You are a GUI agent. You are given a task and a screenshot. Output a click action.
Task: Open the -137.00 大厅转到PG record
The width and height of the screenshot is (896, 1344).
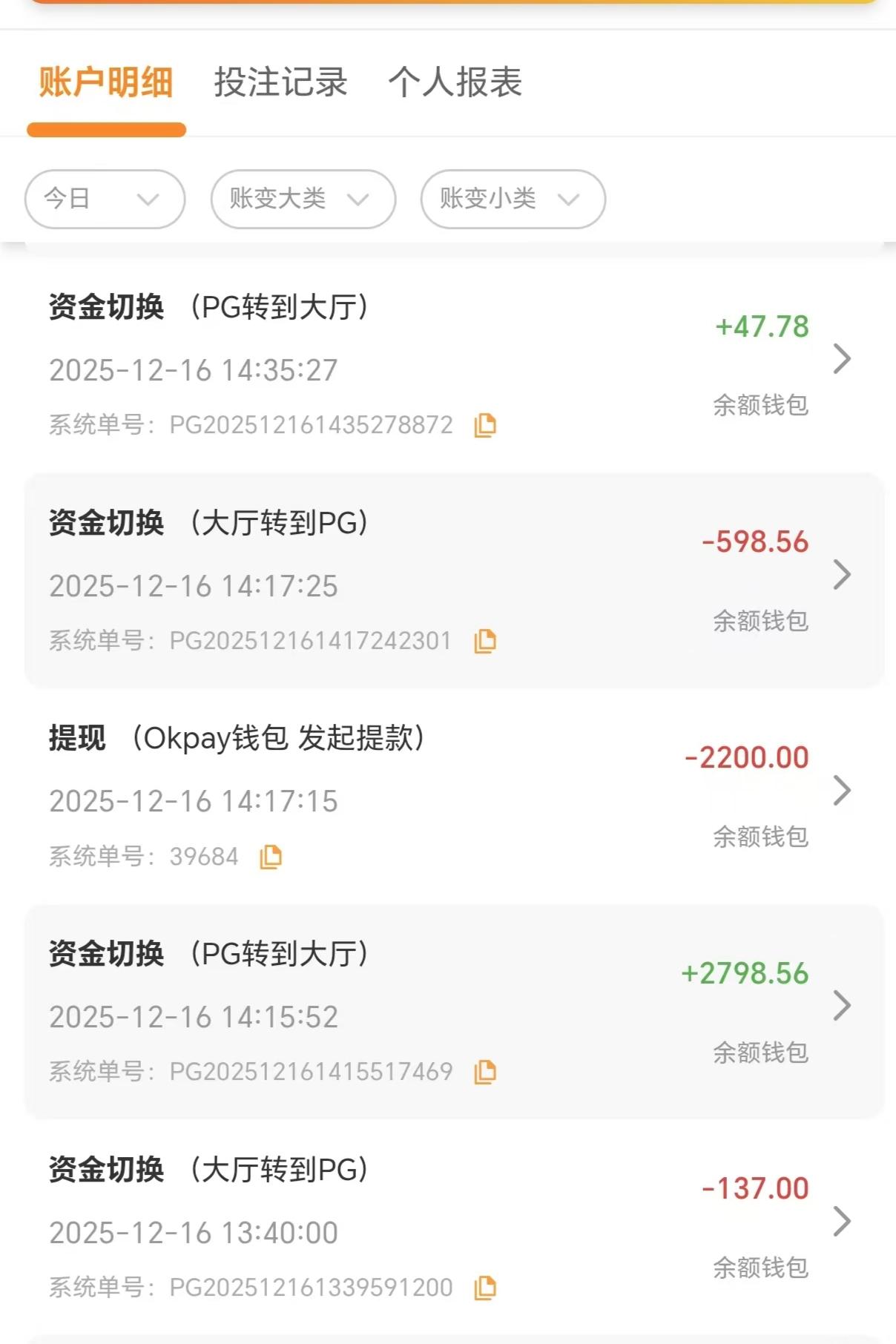point(841,1222)
